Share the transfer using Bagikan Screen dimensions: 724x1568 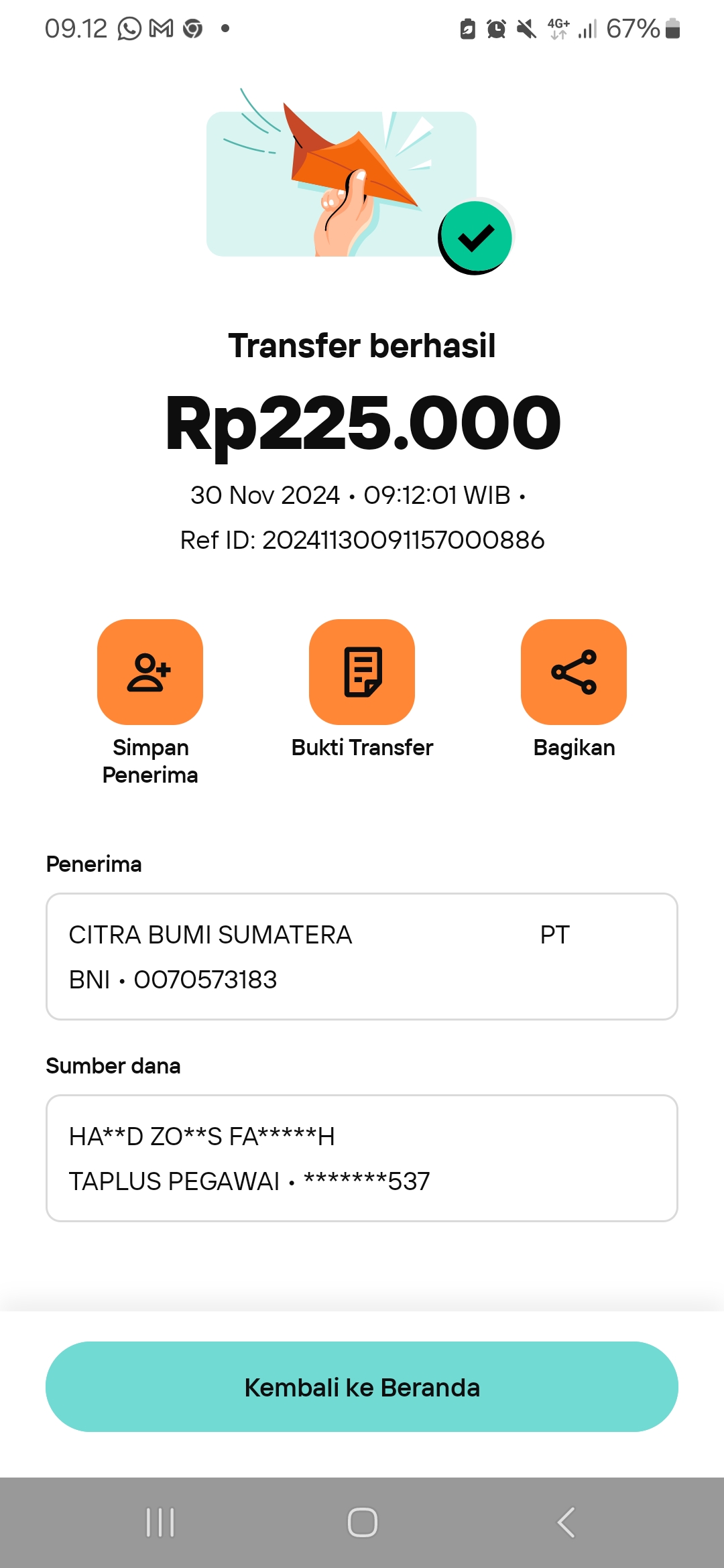click(x=574, y=672)
